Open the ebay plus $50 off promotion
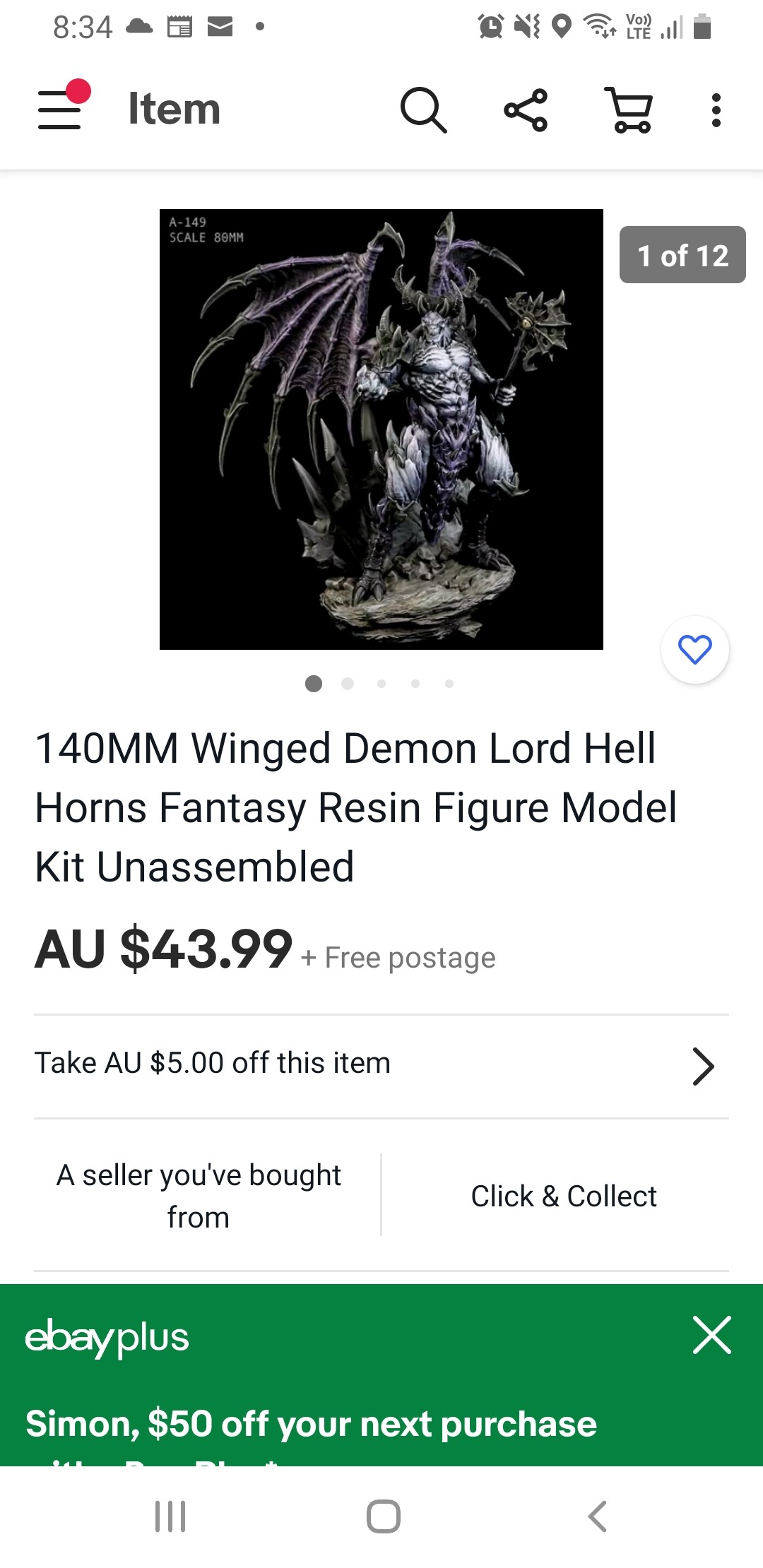This screenshot has width=763, height=1568. tap(311, 1424)
